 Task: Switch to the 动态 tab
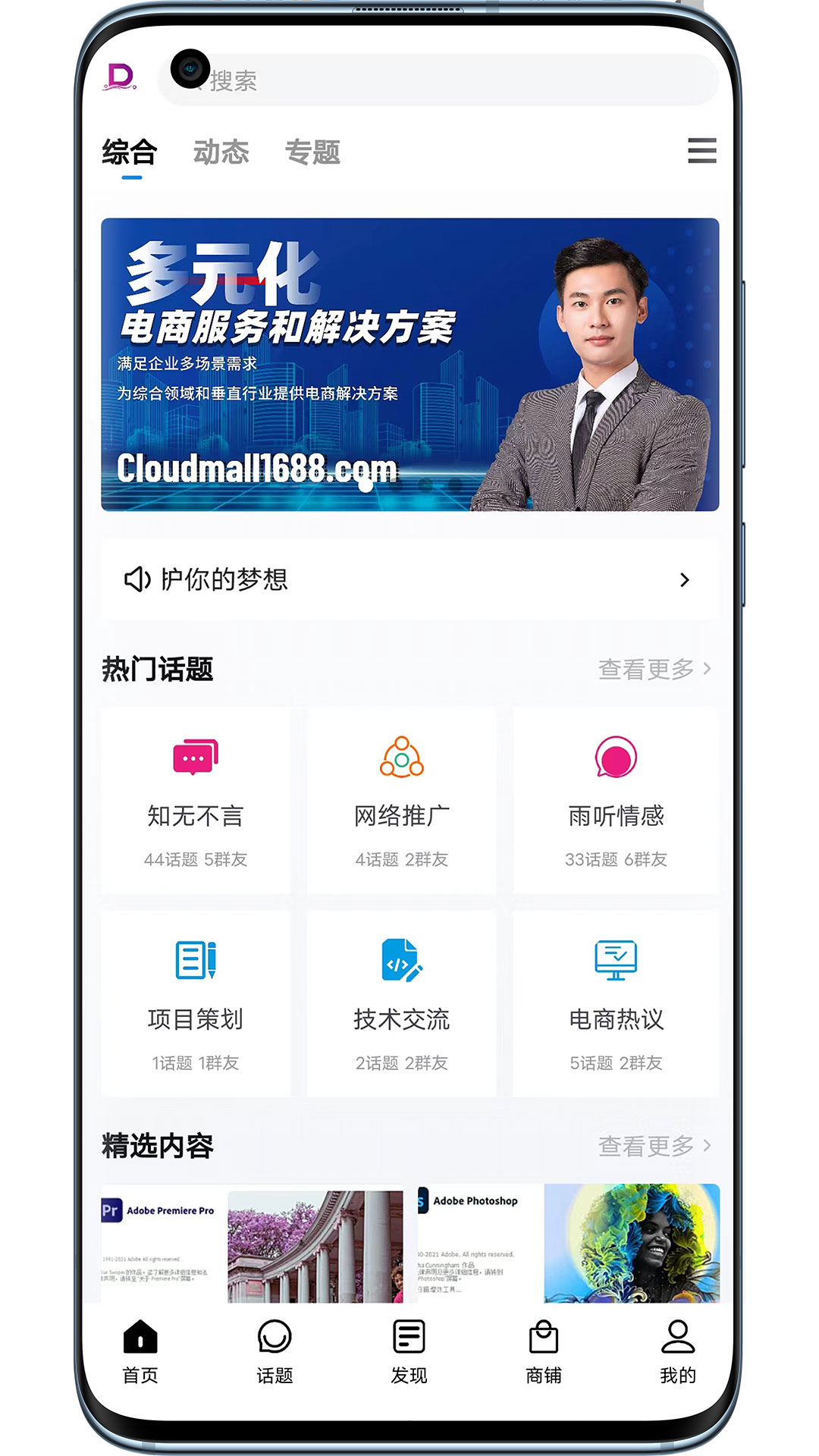point(221,152)
